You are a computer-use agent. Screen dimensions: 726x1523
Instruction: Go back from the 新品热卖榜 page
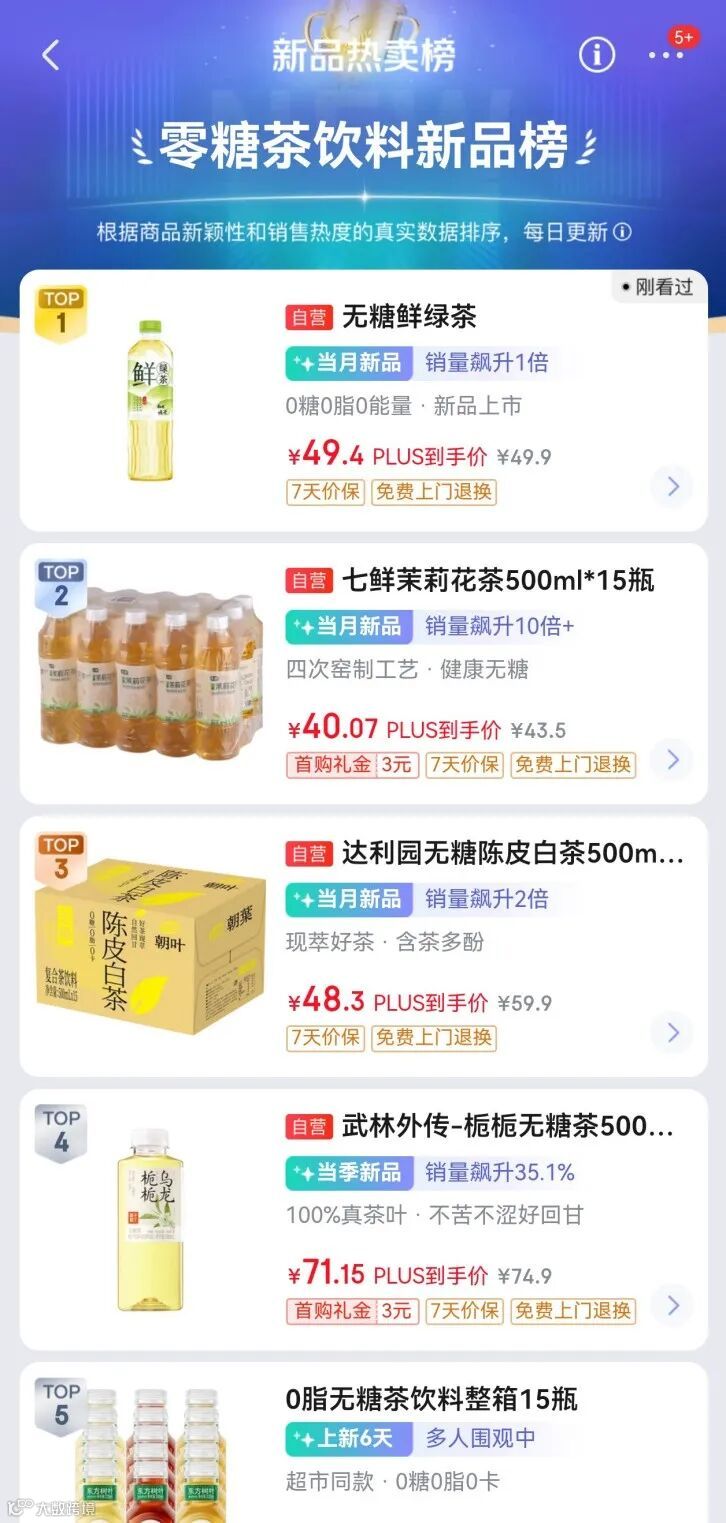[51, 55]
